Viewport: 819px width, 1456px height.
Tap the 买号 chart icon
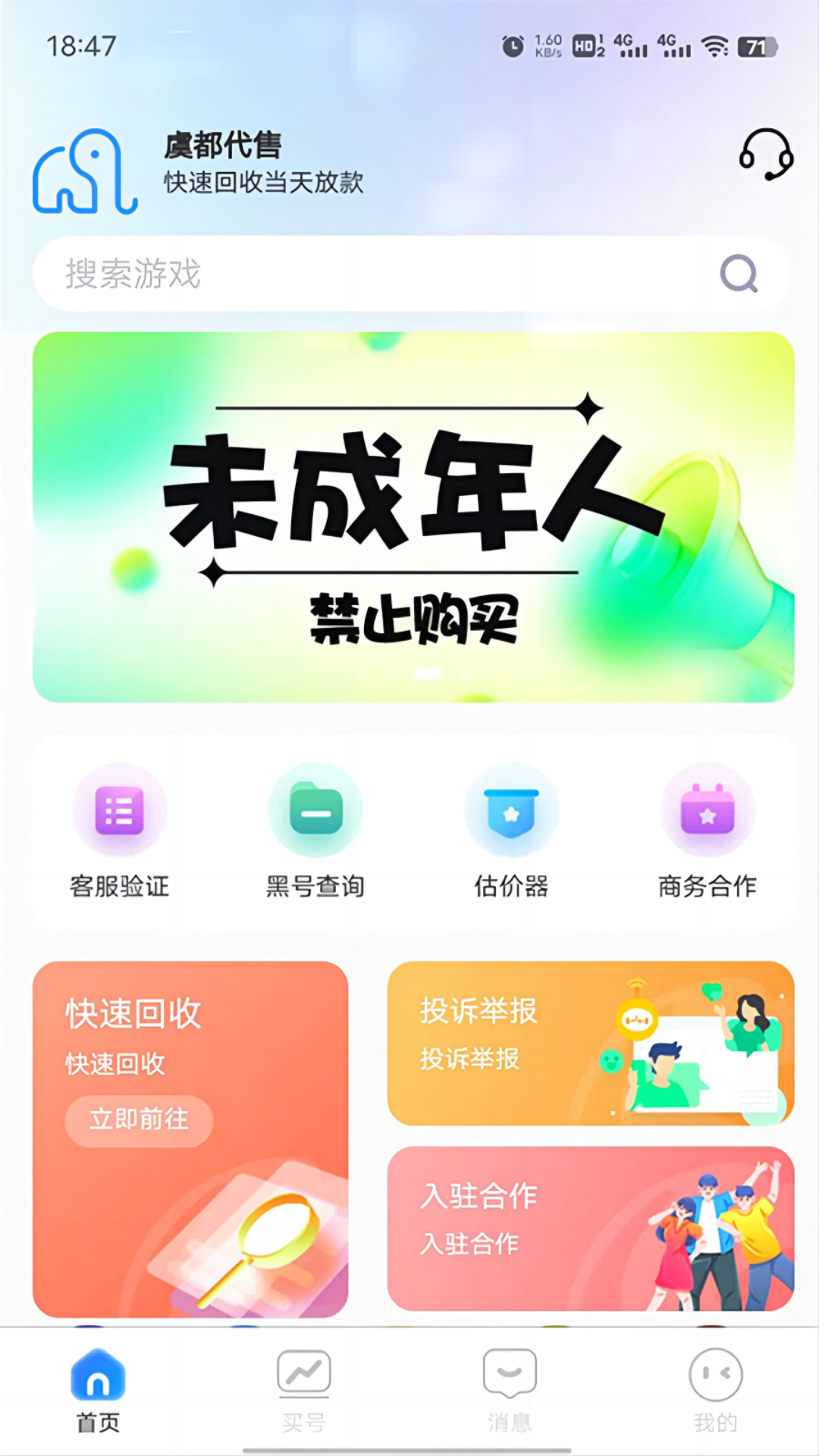click(x=303, y=1373)
